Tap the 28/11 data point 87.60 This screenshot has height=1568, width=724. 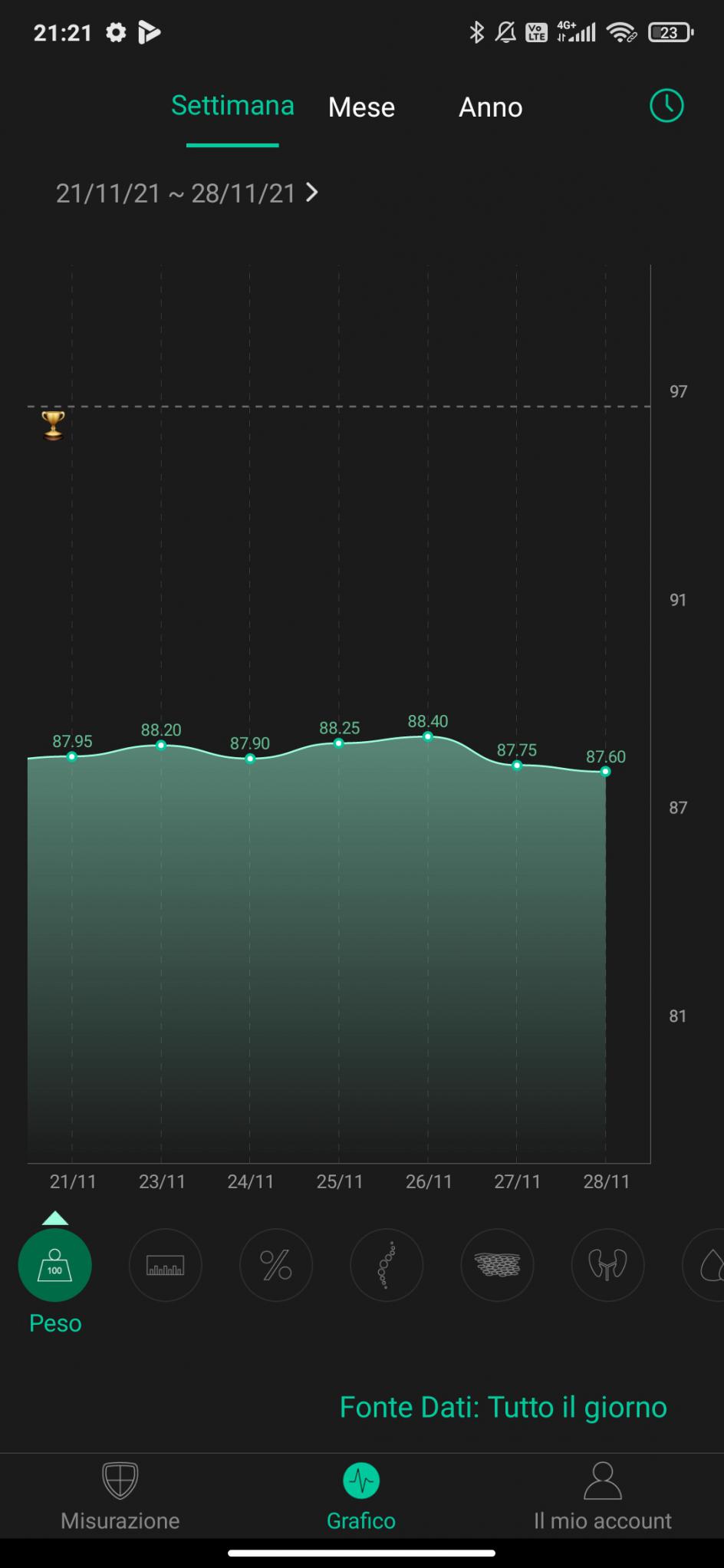[605, 771]
